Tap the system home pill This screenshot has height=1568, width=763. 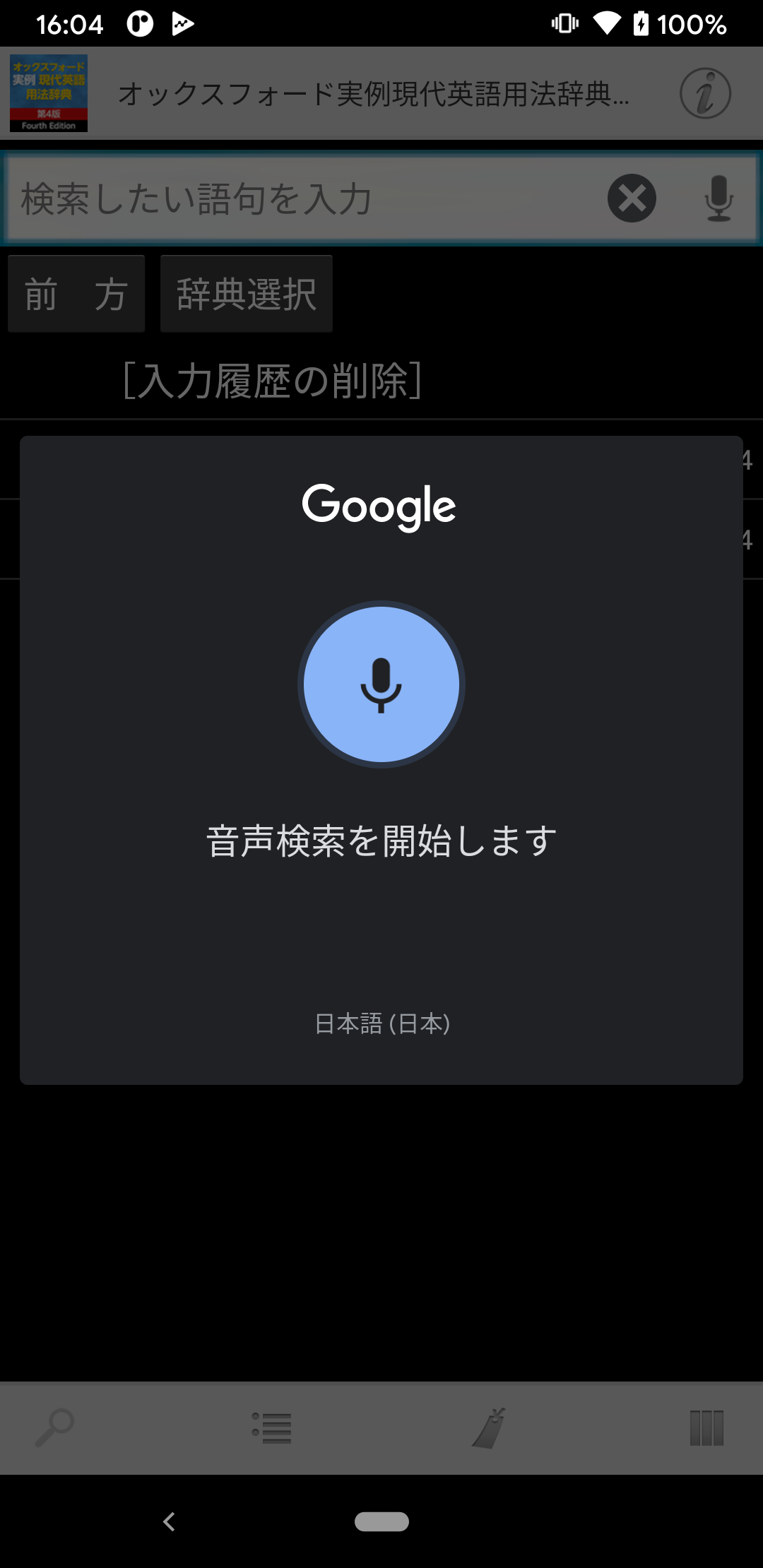[x=381, y=1521]
